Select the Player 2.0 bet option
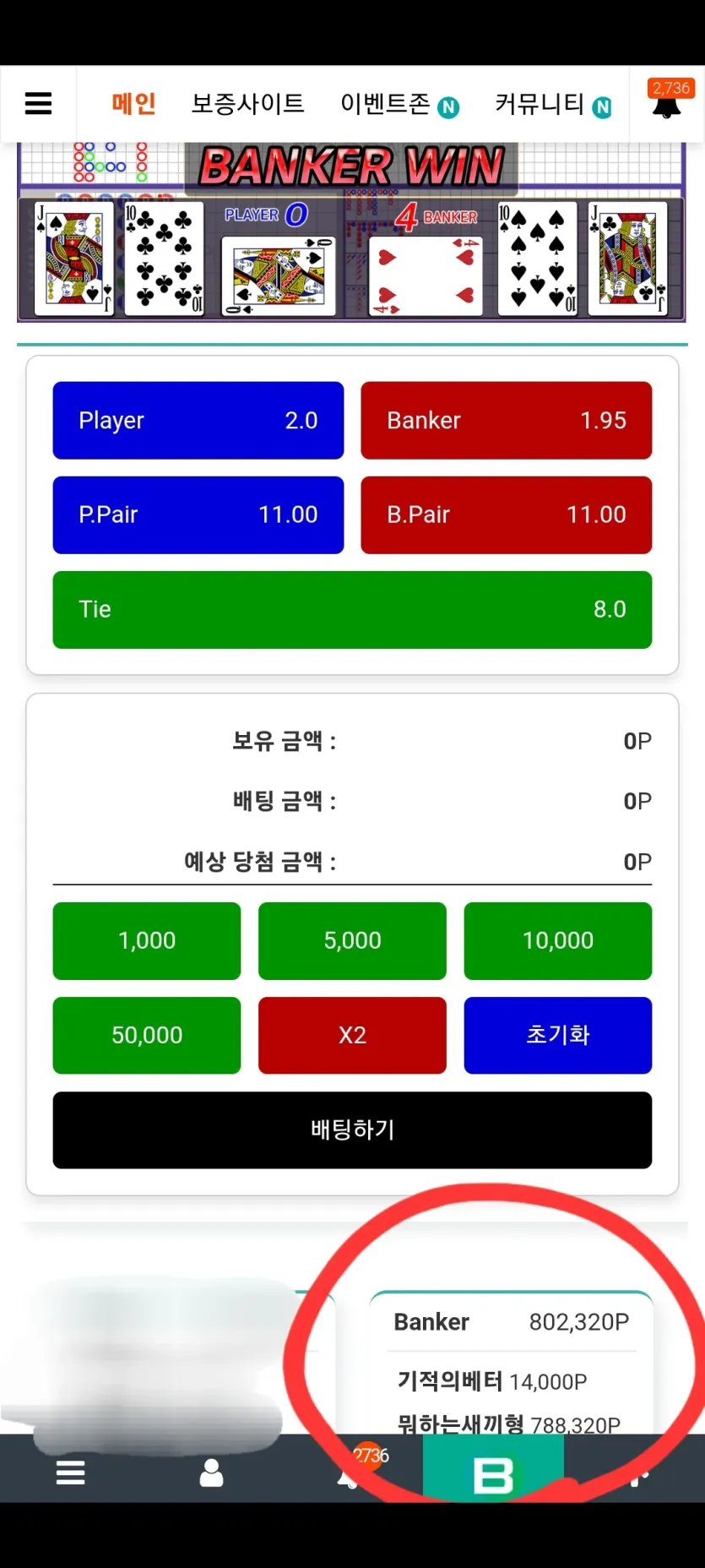 point(198,420)
